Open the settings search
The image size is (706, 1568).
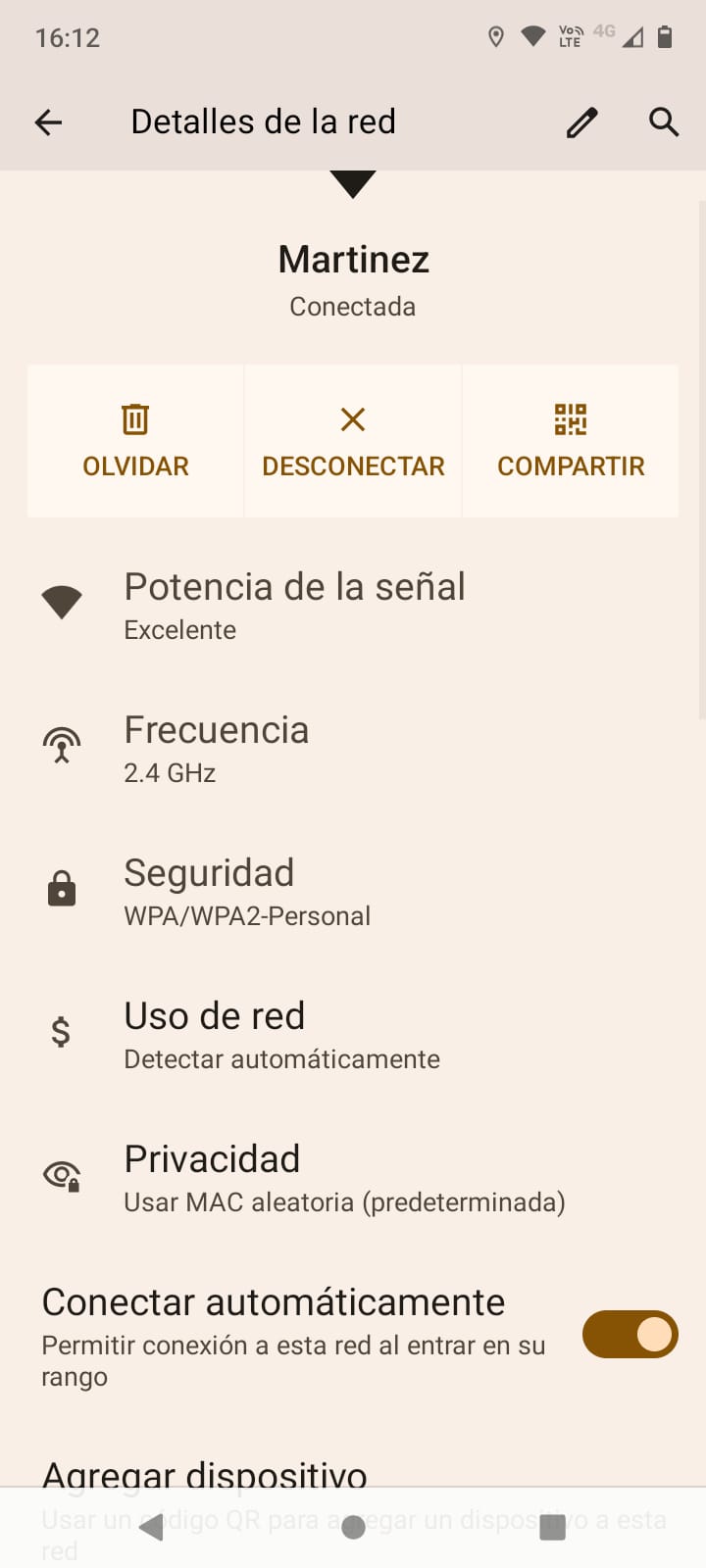pyautogui.click(x=664, y=122)
